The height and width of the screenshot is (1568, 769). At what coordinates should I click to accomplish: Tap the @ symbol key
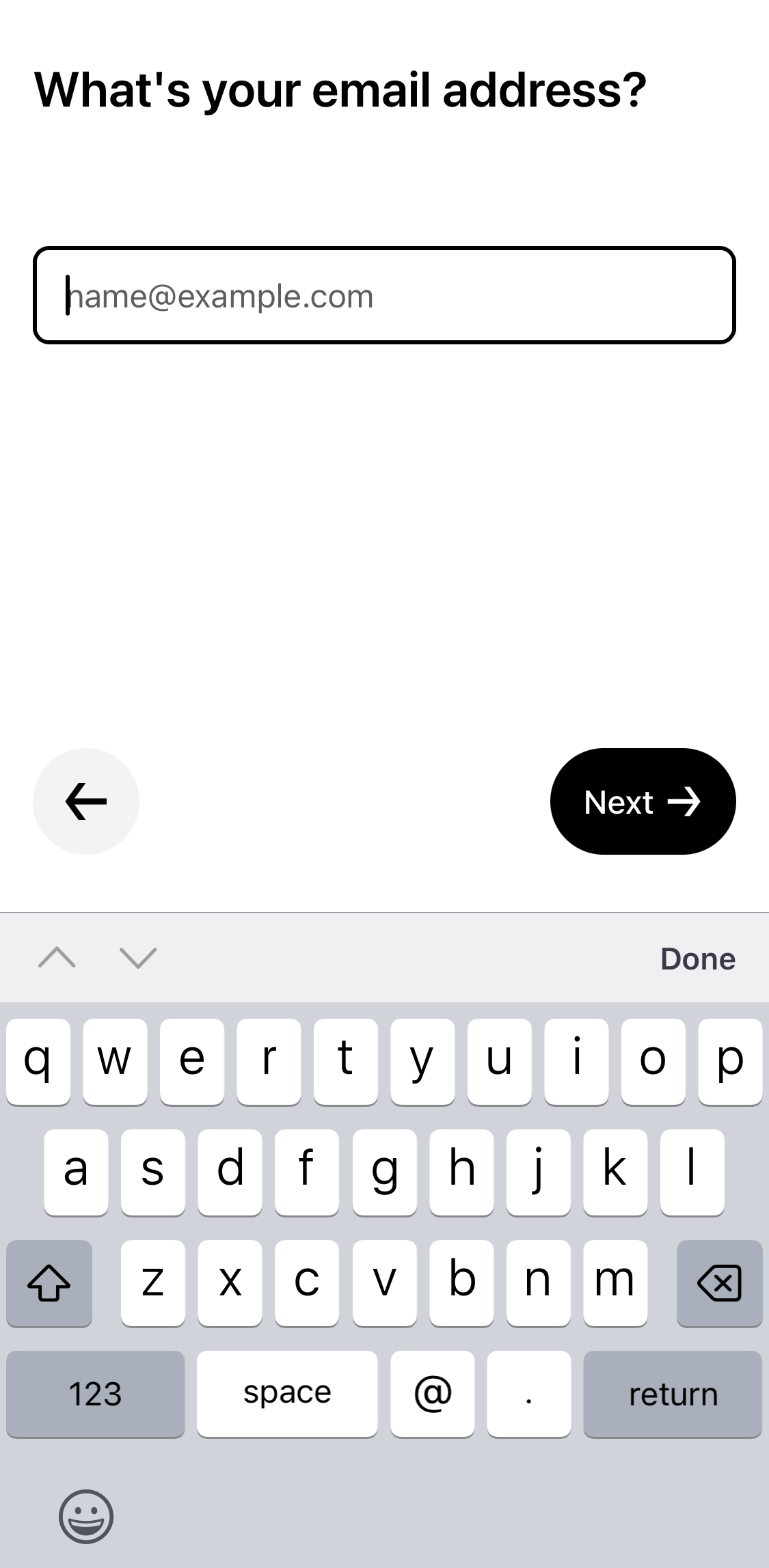pyautogui.click(x=433, y=1394)
